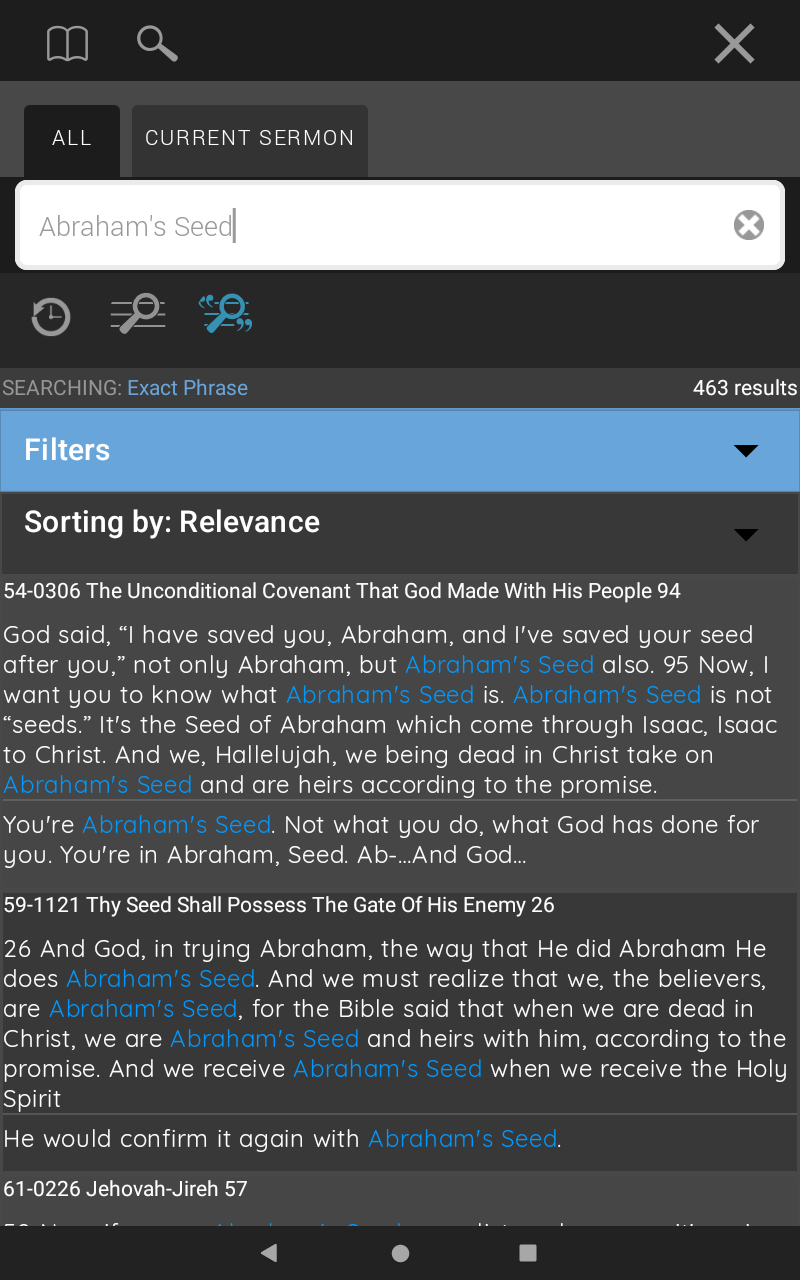The width and height of the screenshot is (800, 1280).
Task: Tap the magnifier search icon in top bar
Action: [157, 44]
